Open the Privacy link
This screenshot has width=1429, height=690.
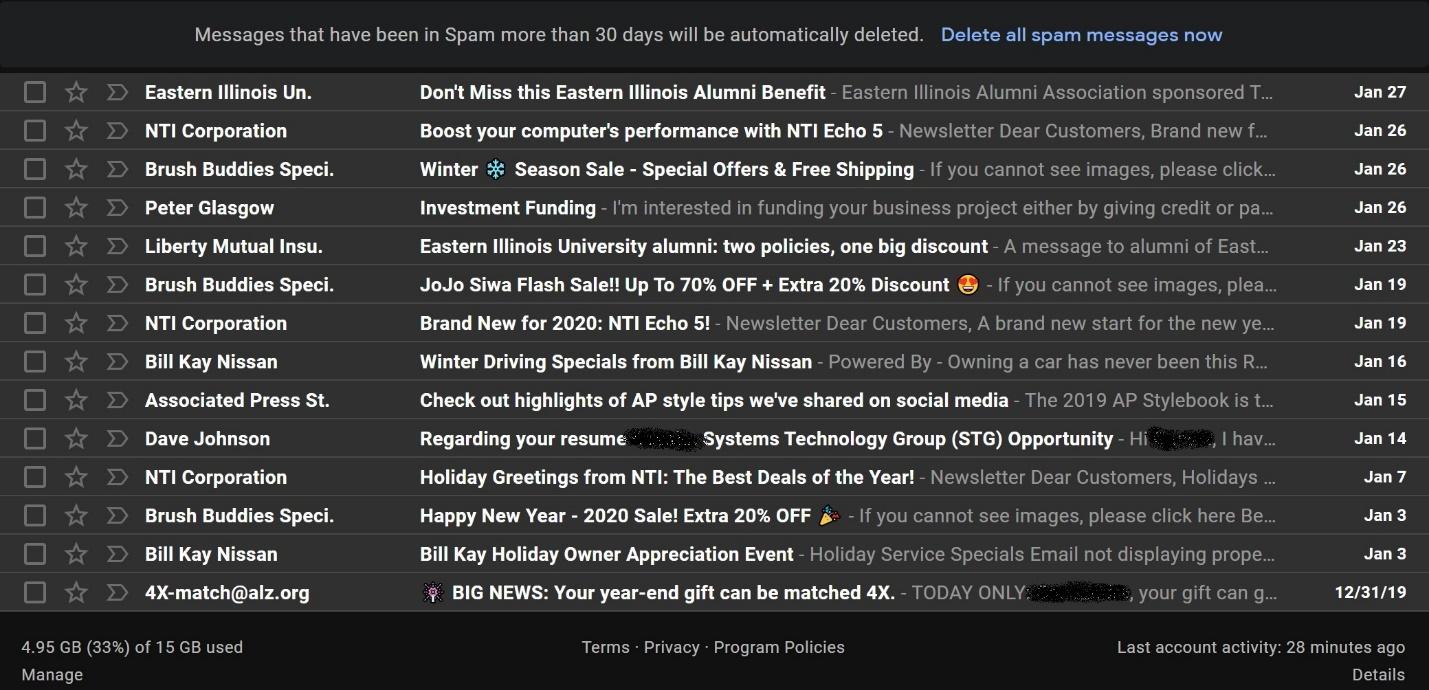(671, 647)
